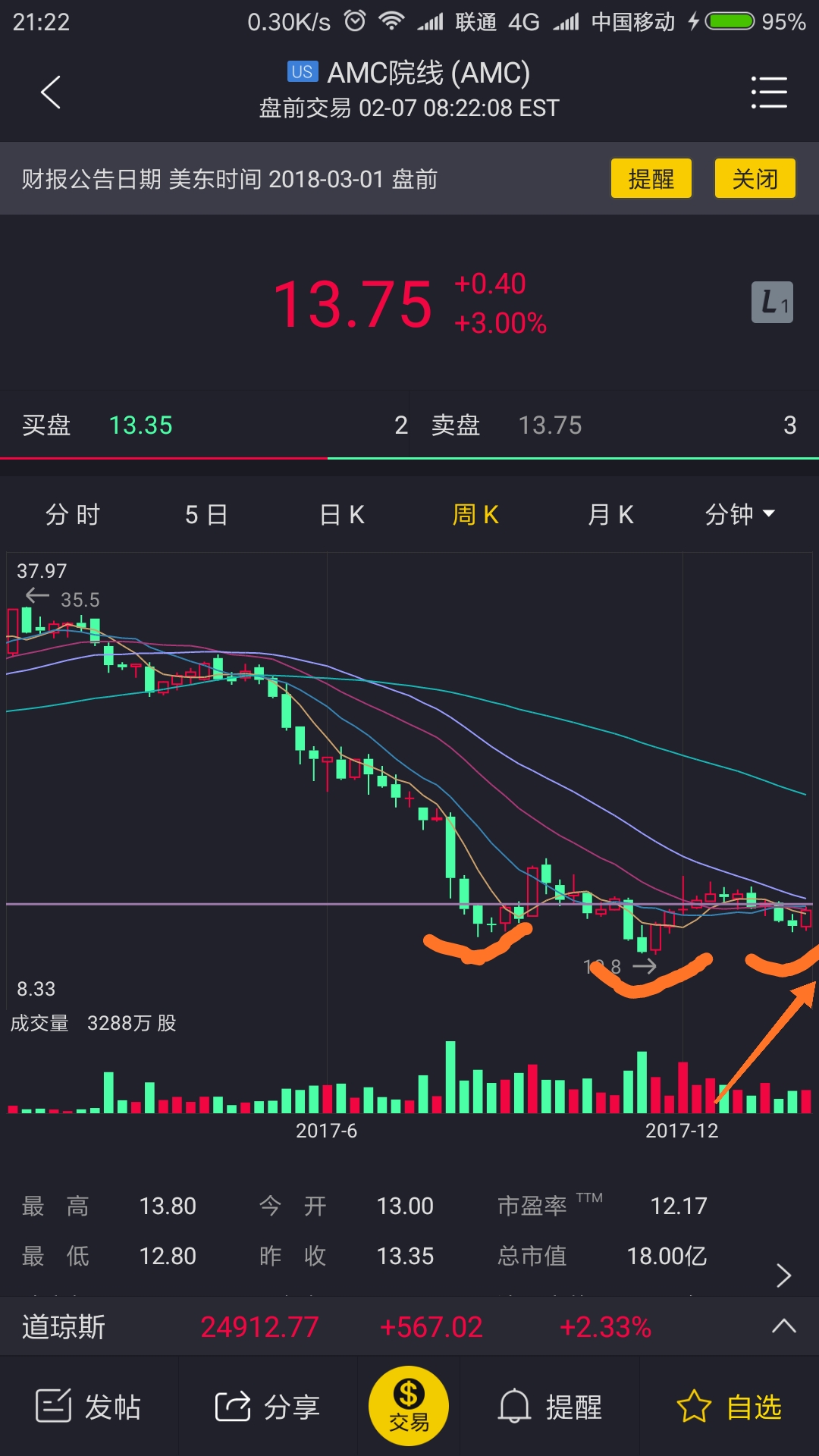
Task: Open the L1 quote level badge
Action: pos(772,303)
